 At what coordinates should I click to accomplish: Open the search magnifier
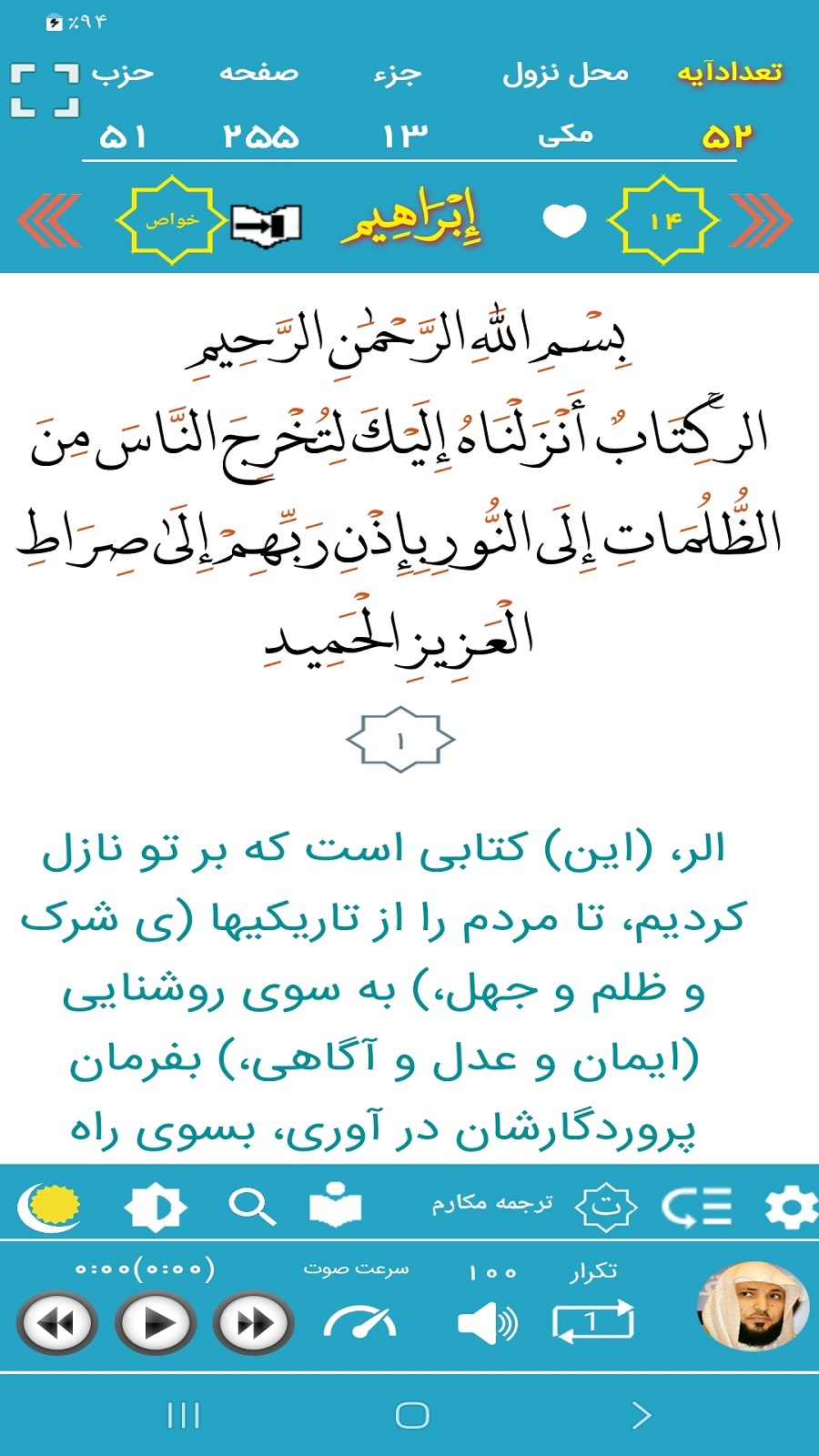(252, 1208)
